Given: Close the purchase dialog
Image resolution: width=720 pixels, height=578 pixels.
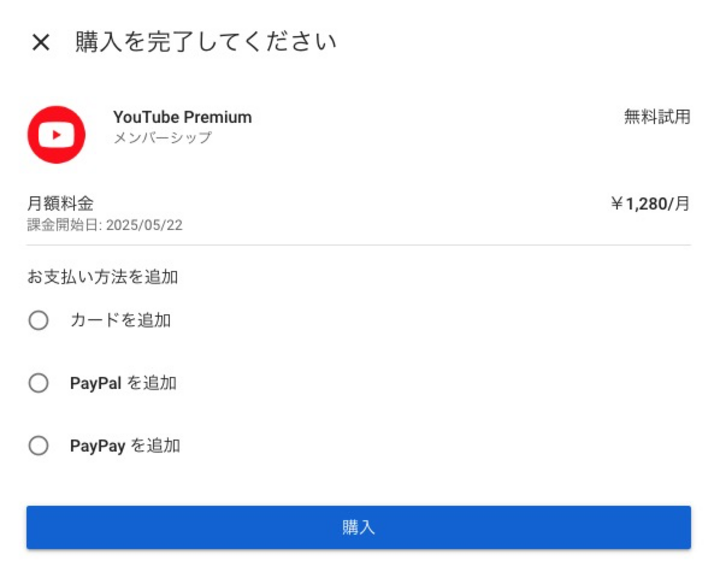Looking at the screenshot, I should [40, 42].
